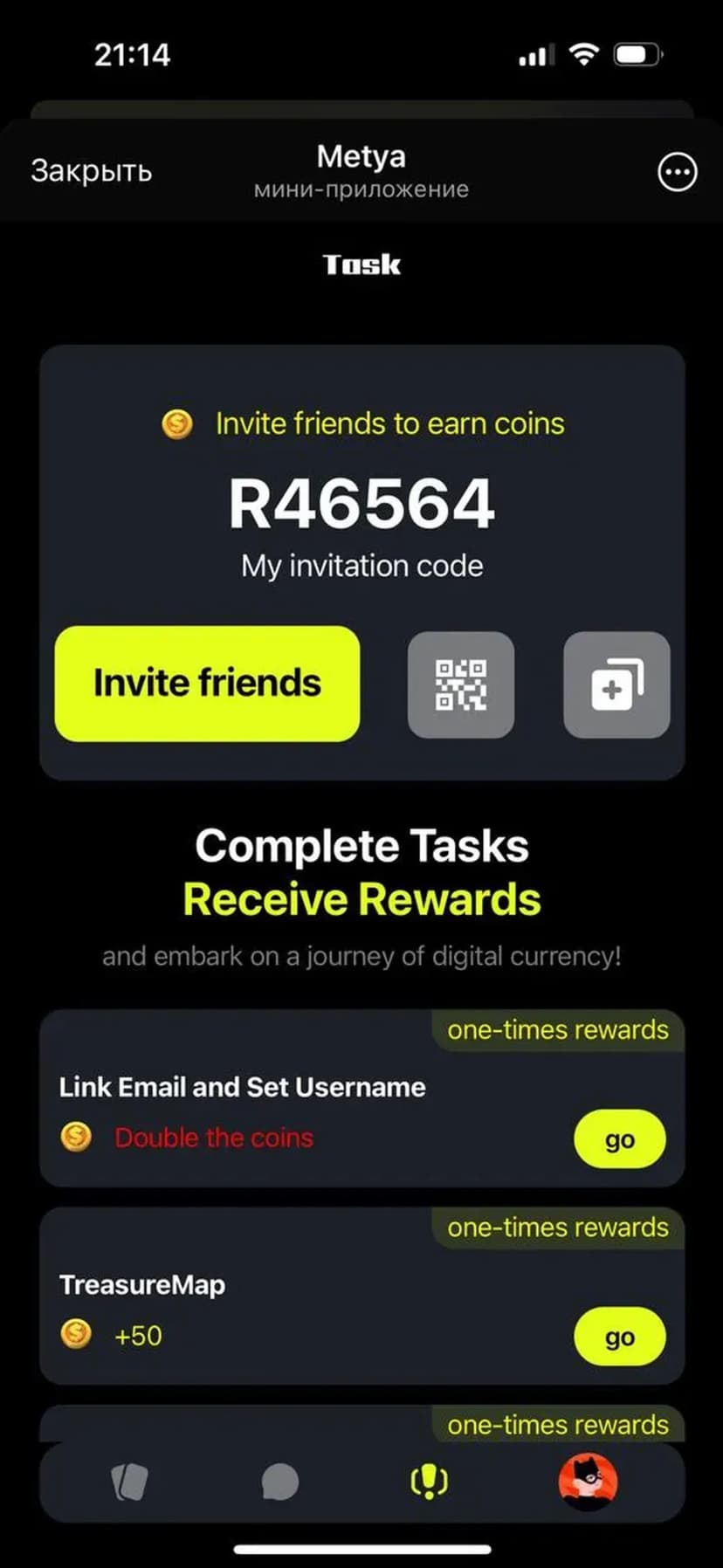Copy the invitation code R46564
The image size is (723, 1568).
click(x=616, y=684)
